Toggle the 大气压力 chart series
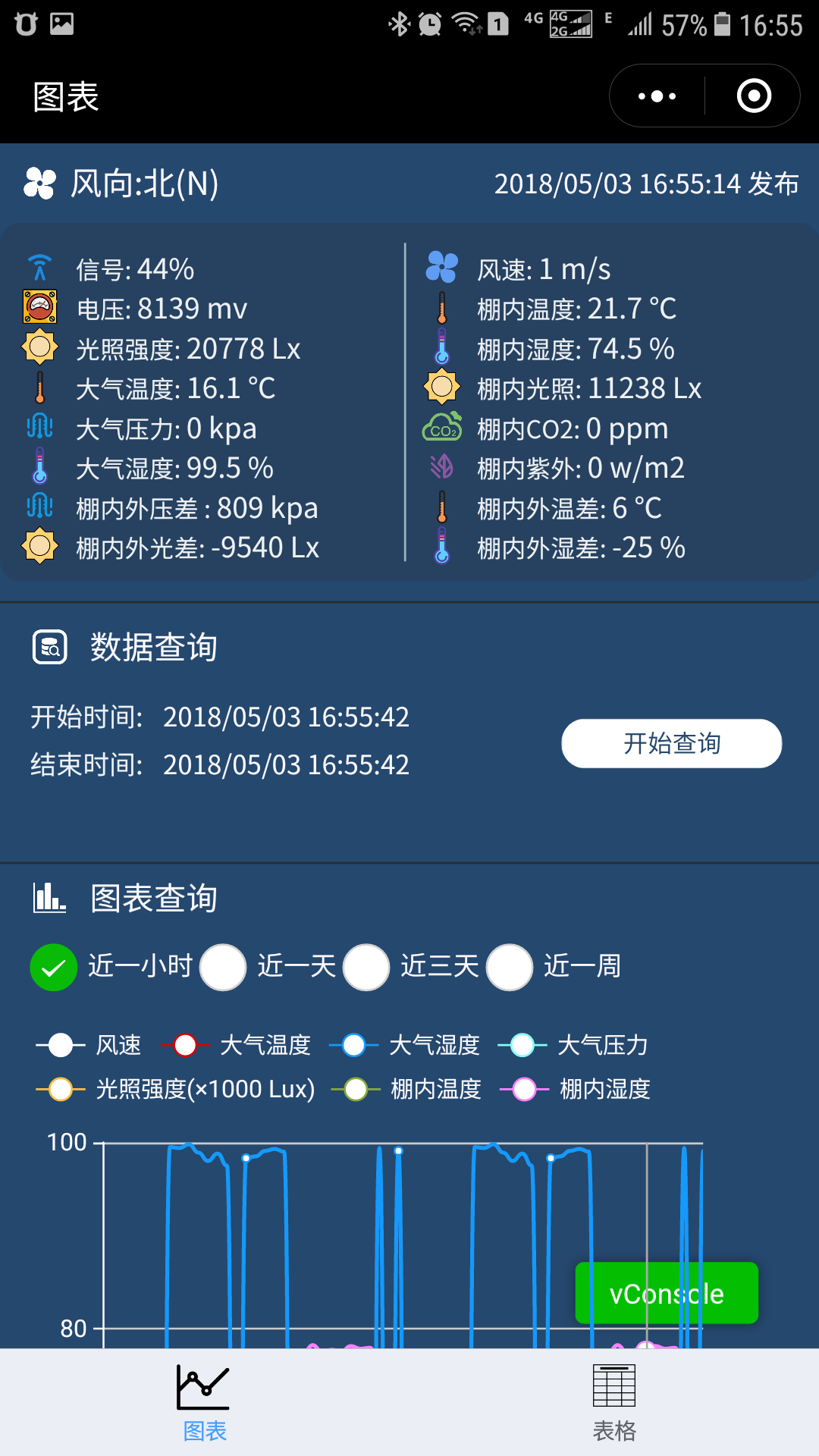Screen dimensions: 819x1456 coord(573,1045)
